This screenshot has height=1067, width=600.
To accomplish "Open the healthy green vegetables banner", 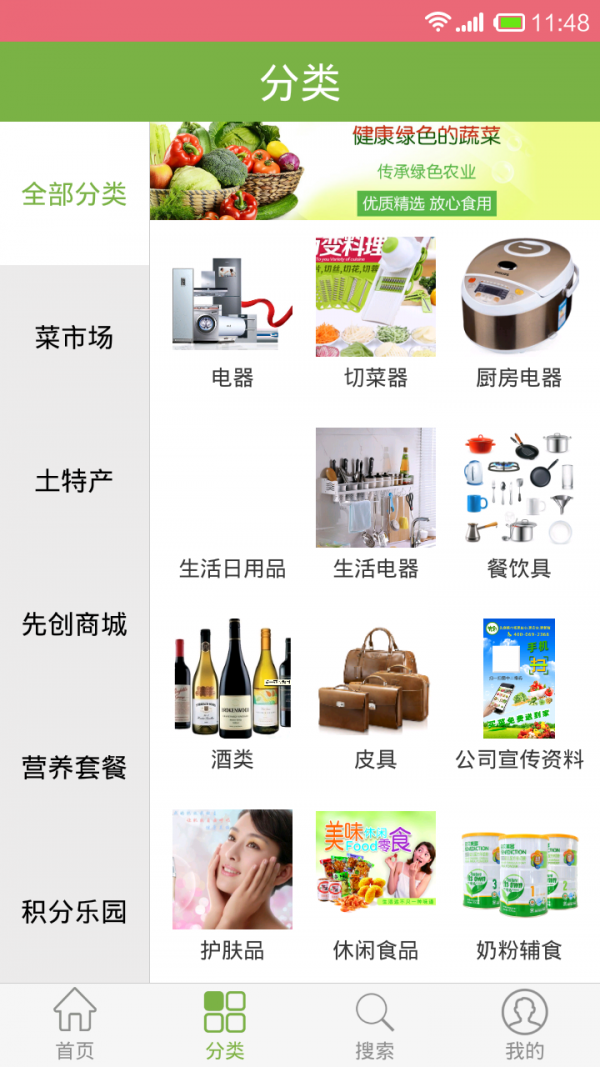I will pyautogui.click(x=375, y=171).
